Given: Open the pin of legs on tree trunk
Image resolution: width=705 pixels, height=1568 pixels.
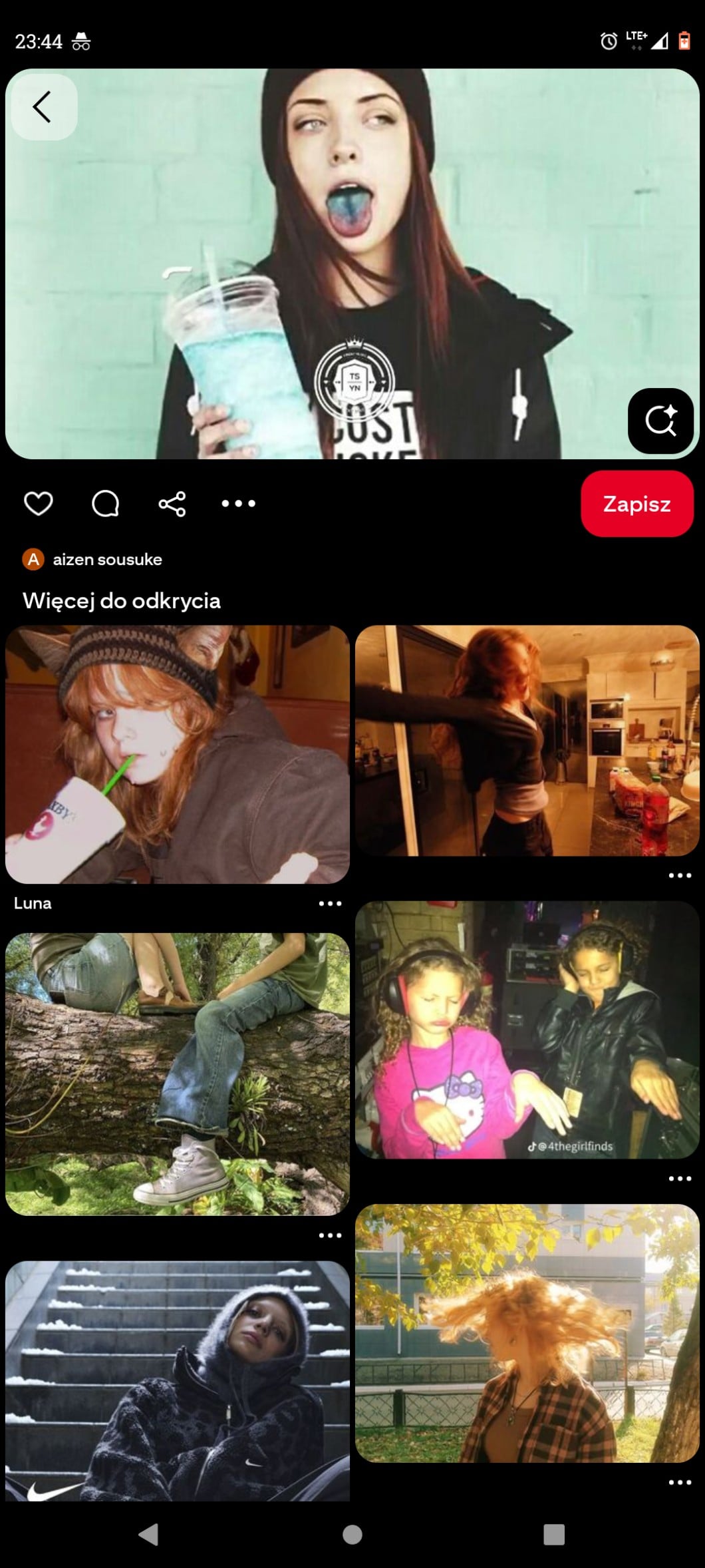Looking at the screenshot, I should [x=177, y=1074].
